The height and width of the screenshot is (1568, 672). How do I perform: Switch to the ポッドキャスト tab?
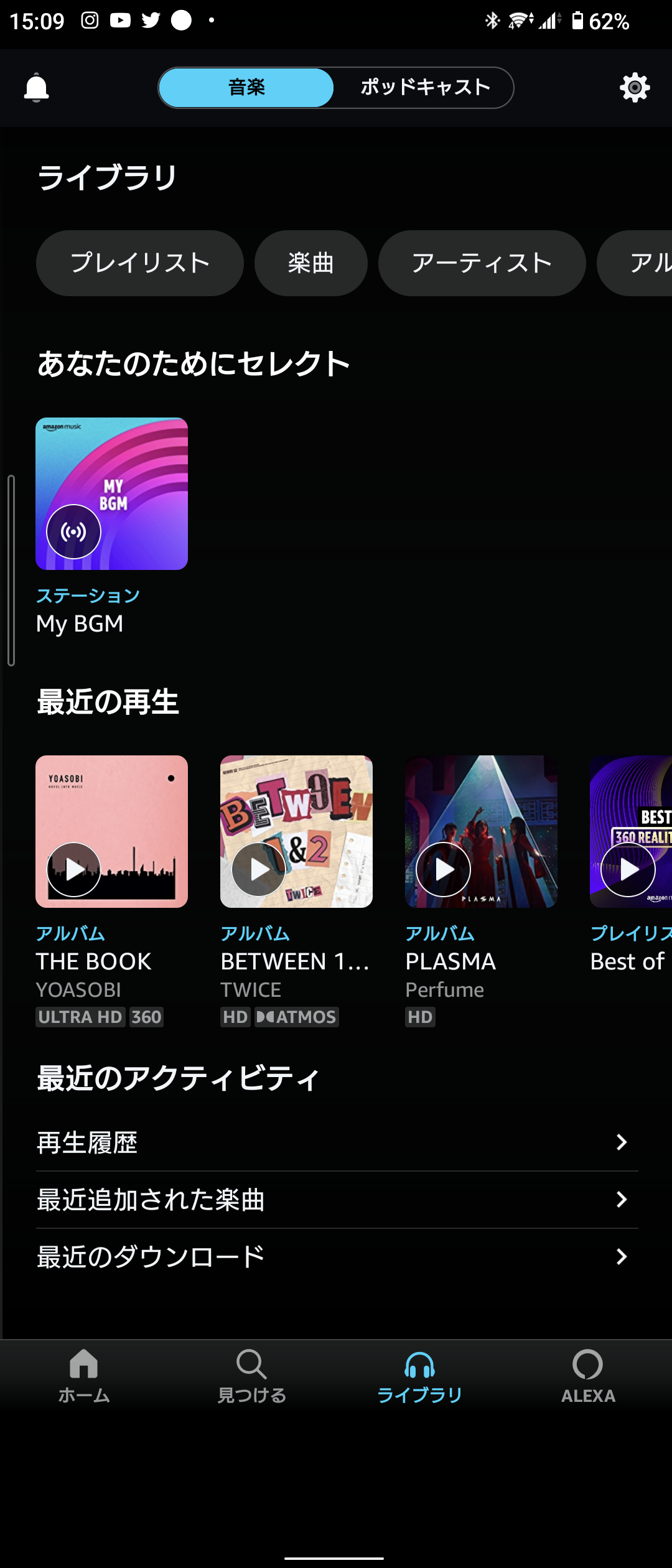tap(425, 88)
